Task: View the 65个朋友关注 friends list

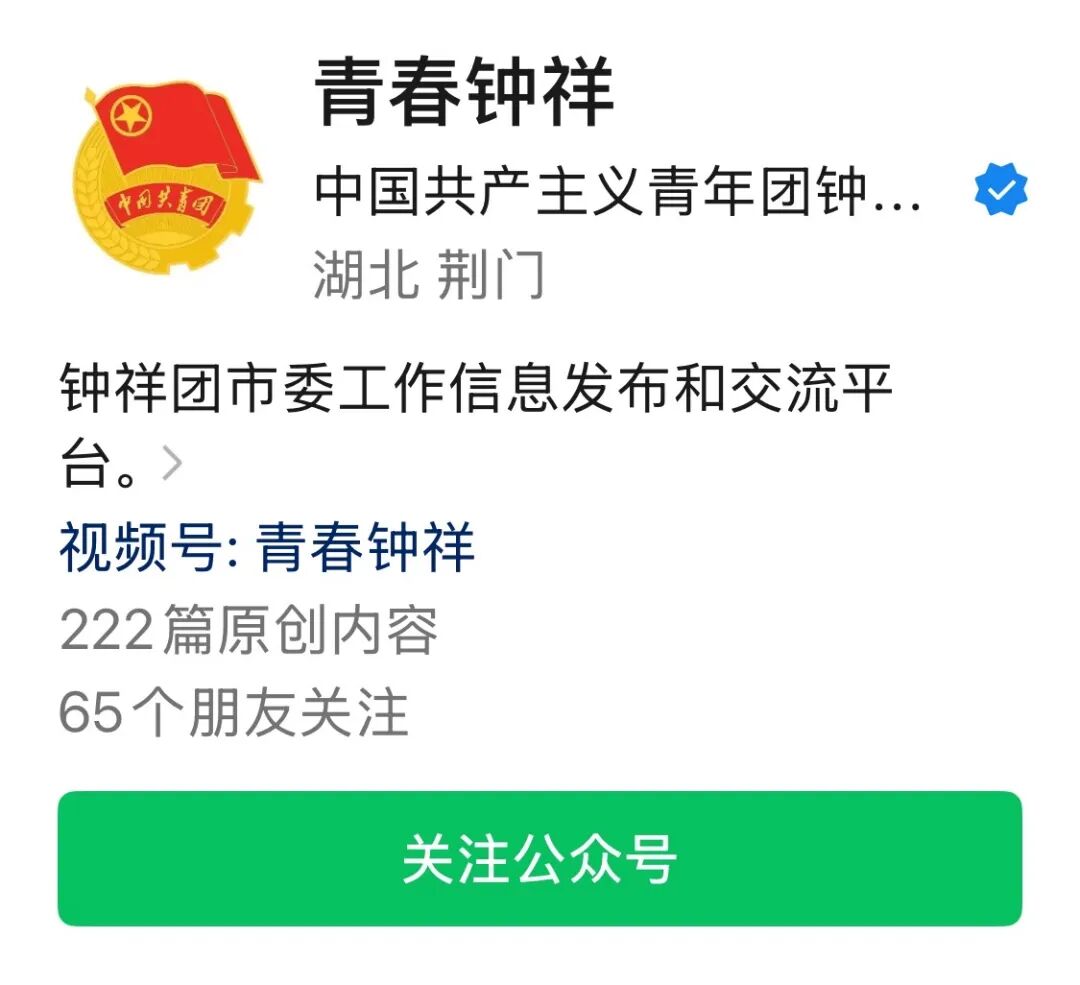Action: 234,713
